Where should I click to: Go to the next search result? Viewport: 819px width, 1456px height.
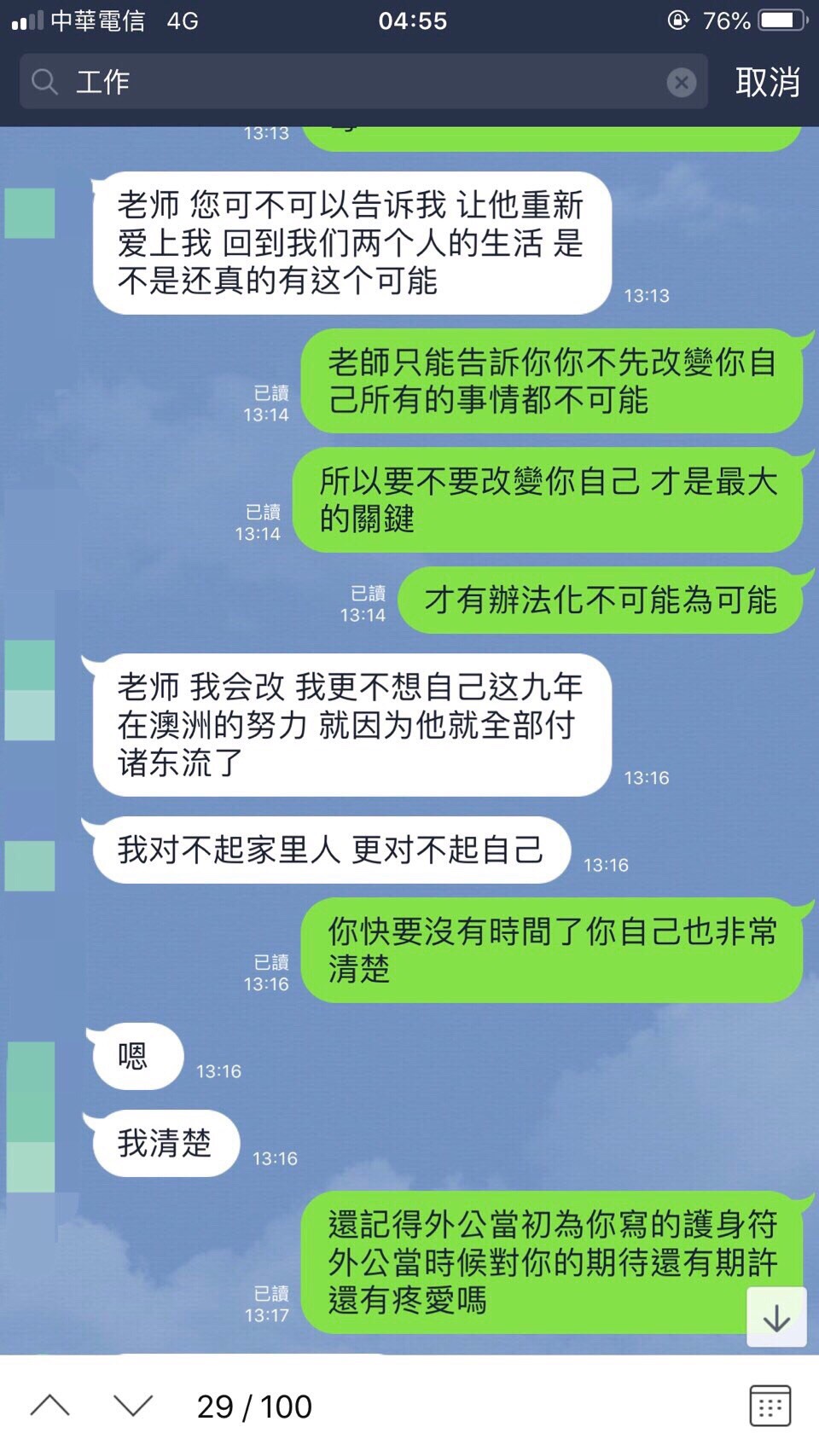[133, 1406]
